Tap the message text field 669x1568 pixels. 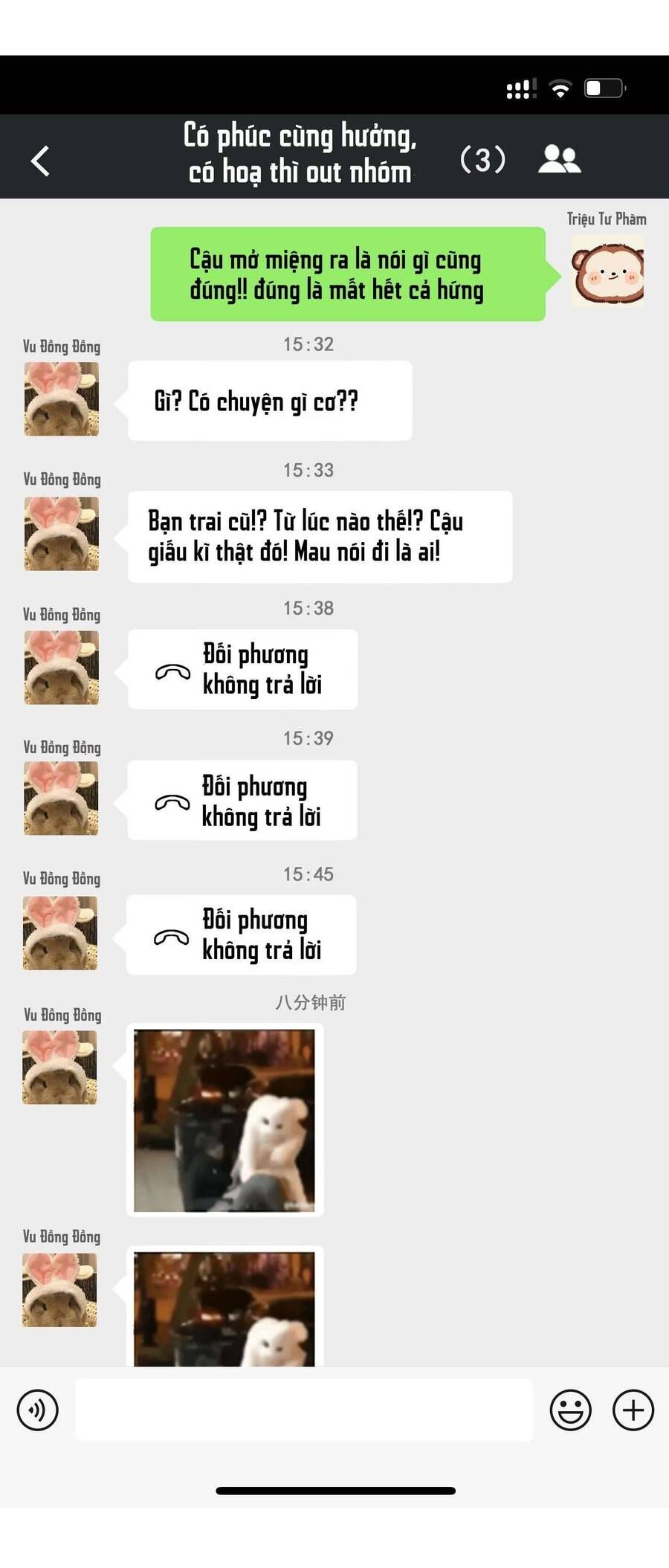coord(303,1410)
